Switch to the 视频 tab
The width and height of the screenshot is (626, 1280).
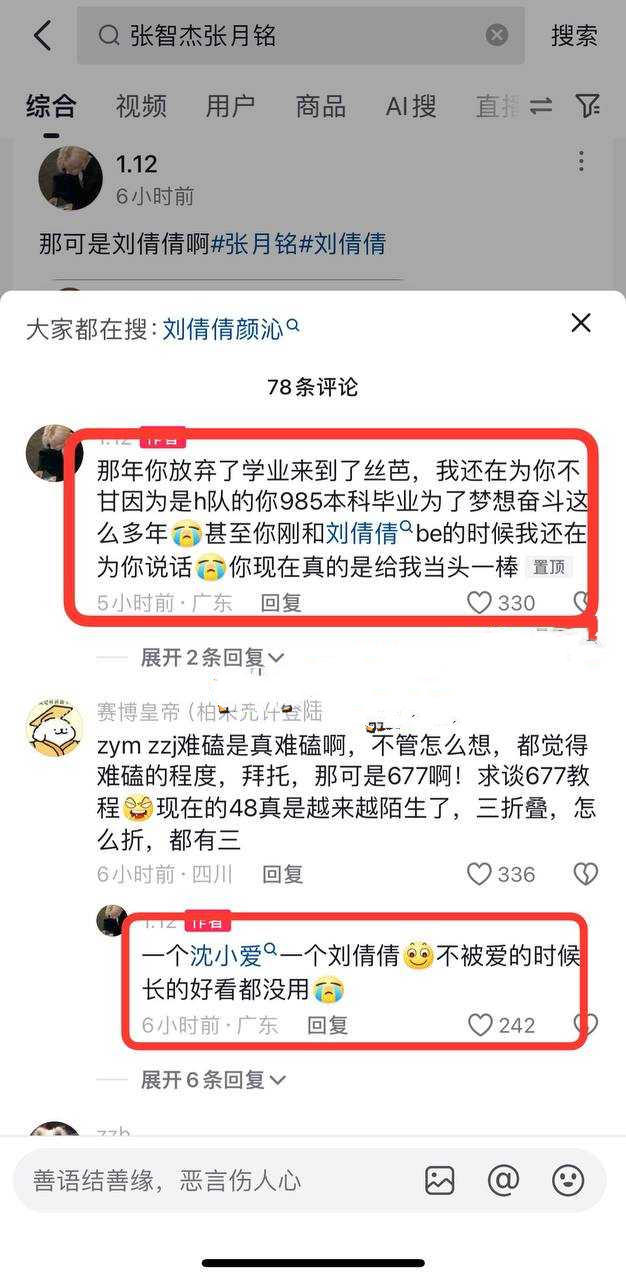(x=140, y=106)
